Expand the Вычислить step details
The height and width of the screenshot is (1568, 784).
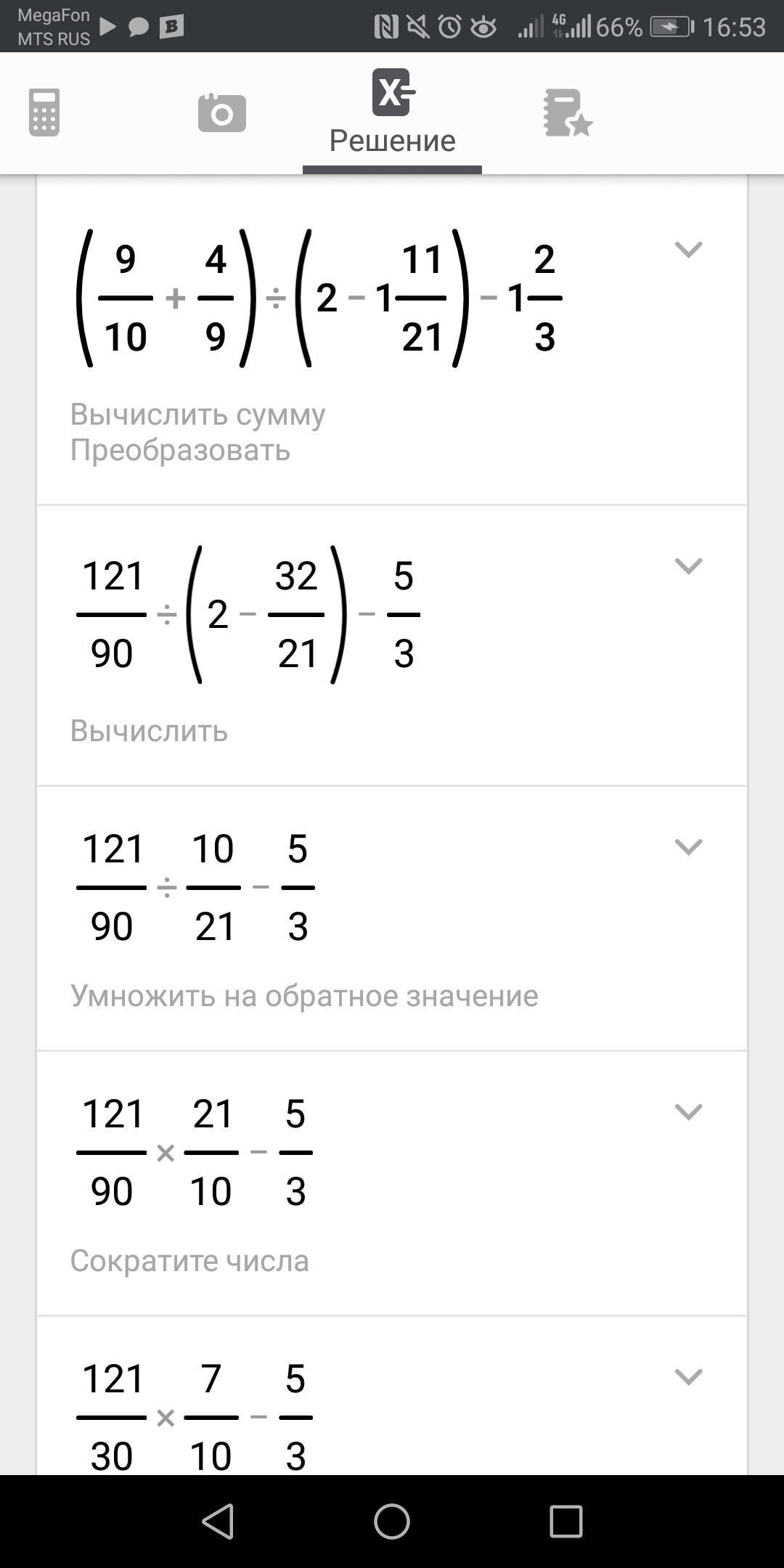688,566
